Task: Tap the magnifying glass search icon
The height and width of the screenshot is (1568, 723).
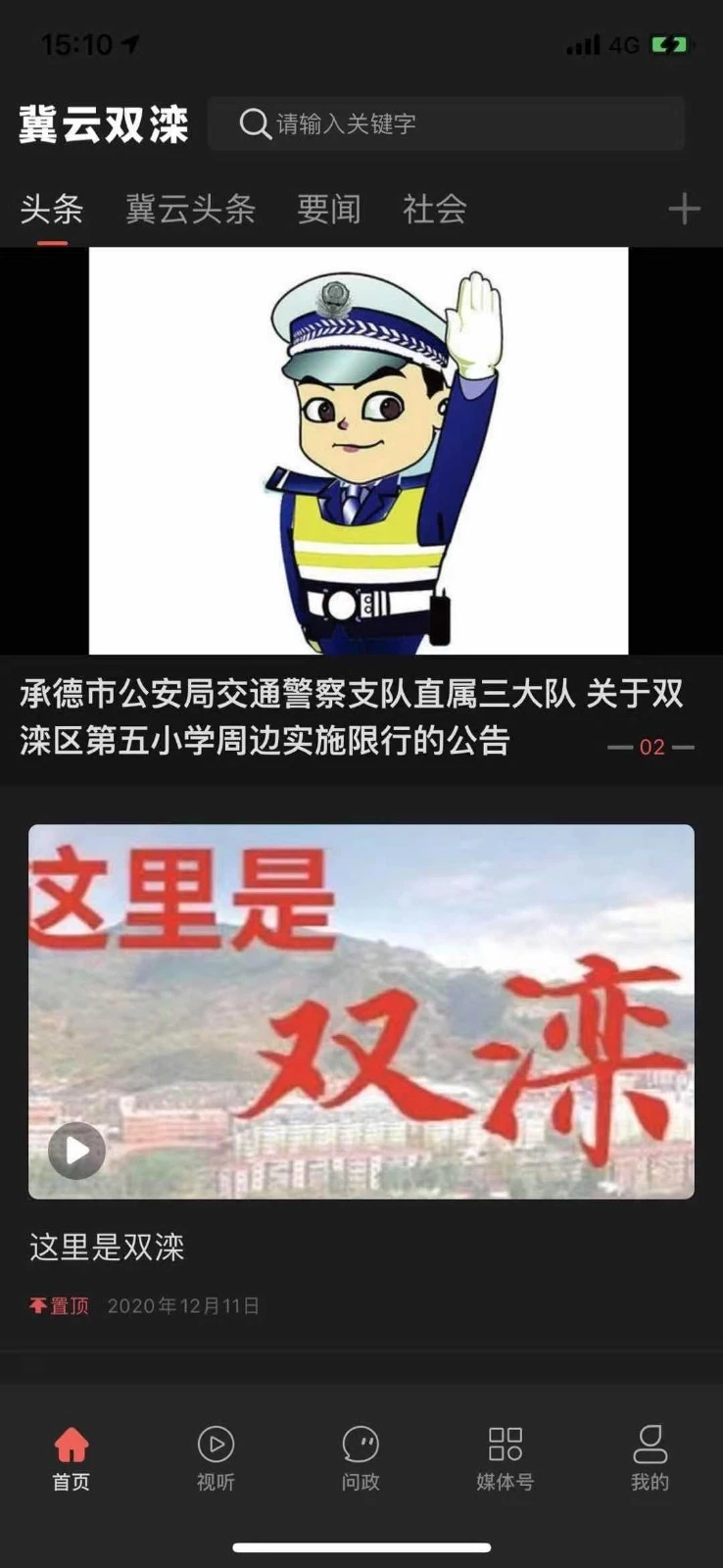Action: pyautogui.click(x=255, y=123)
